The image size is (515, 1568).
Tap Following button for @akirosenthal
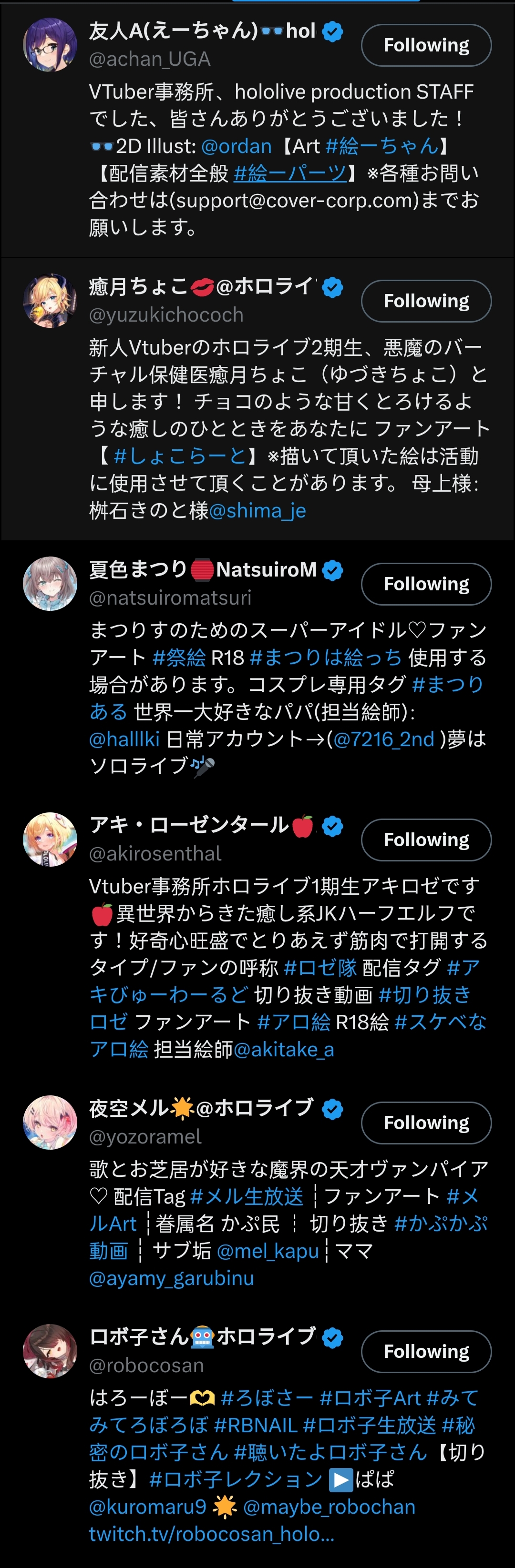(426, 840)
